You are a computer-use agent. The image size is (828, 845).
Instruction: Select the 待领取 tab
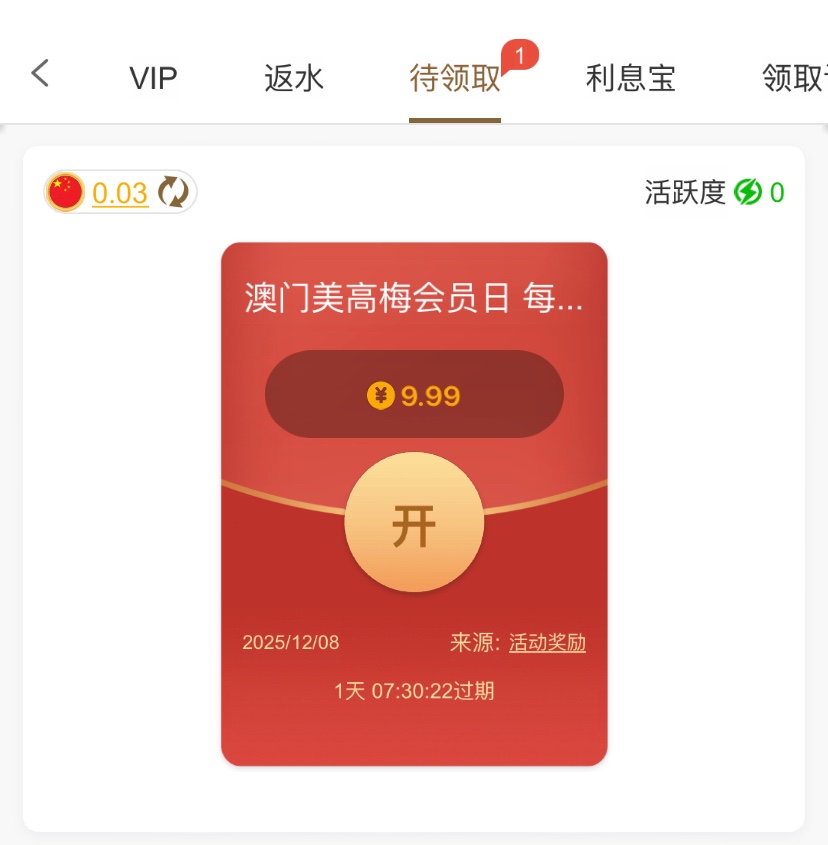(x=455, y=78)
